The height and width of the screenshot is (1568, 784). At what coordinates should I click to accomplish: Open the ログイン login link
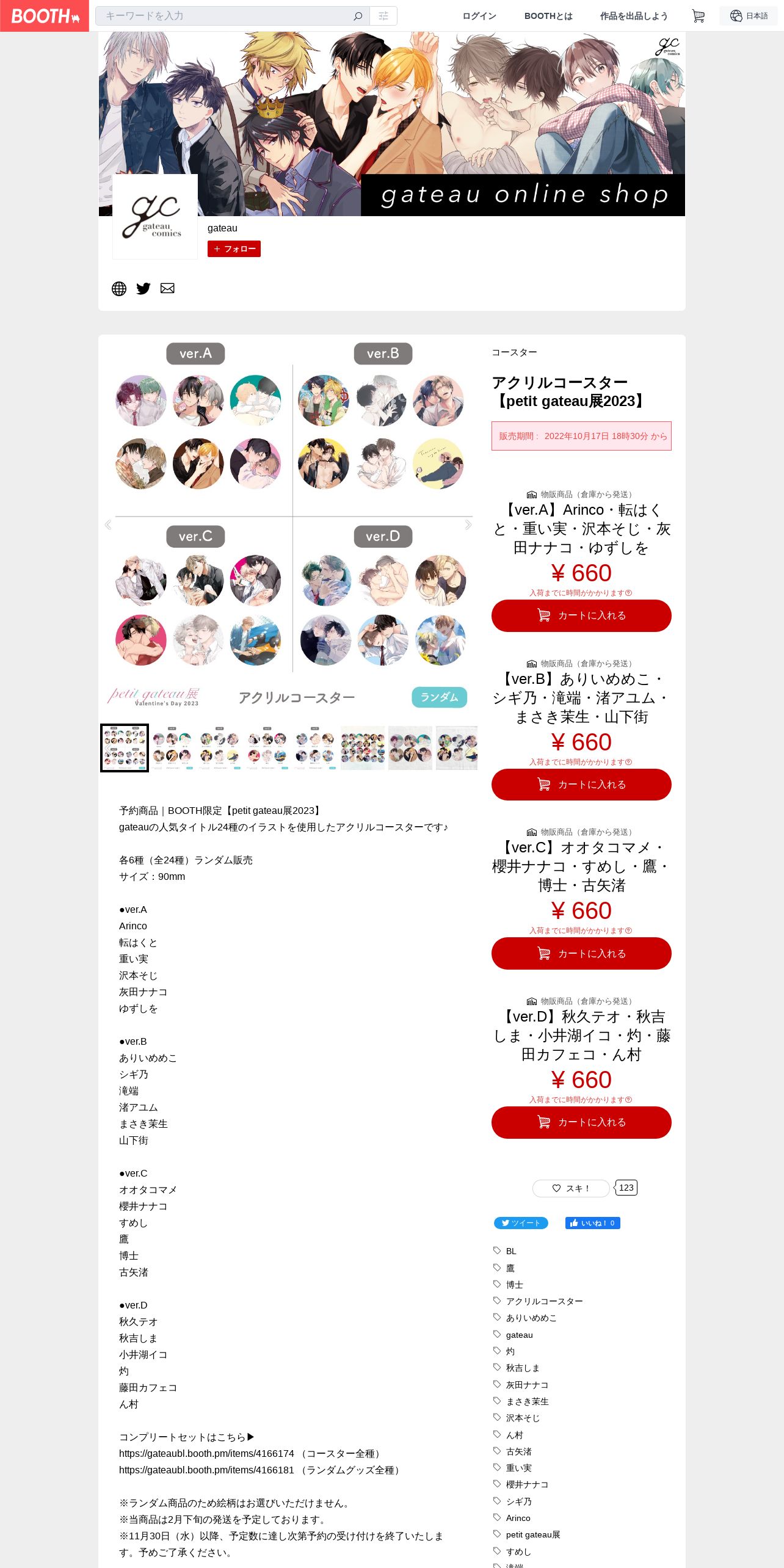[x=479, y=16]
